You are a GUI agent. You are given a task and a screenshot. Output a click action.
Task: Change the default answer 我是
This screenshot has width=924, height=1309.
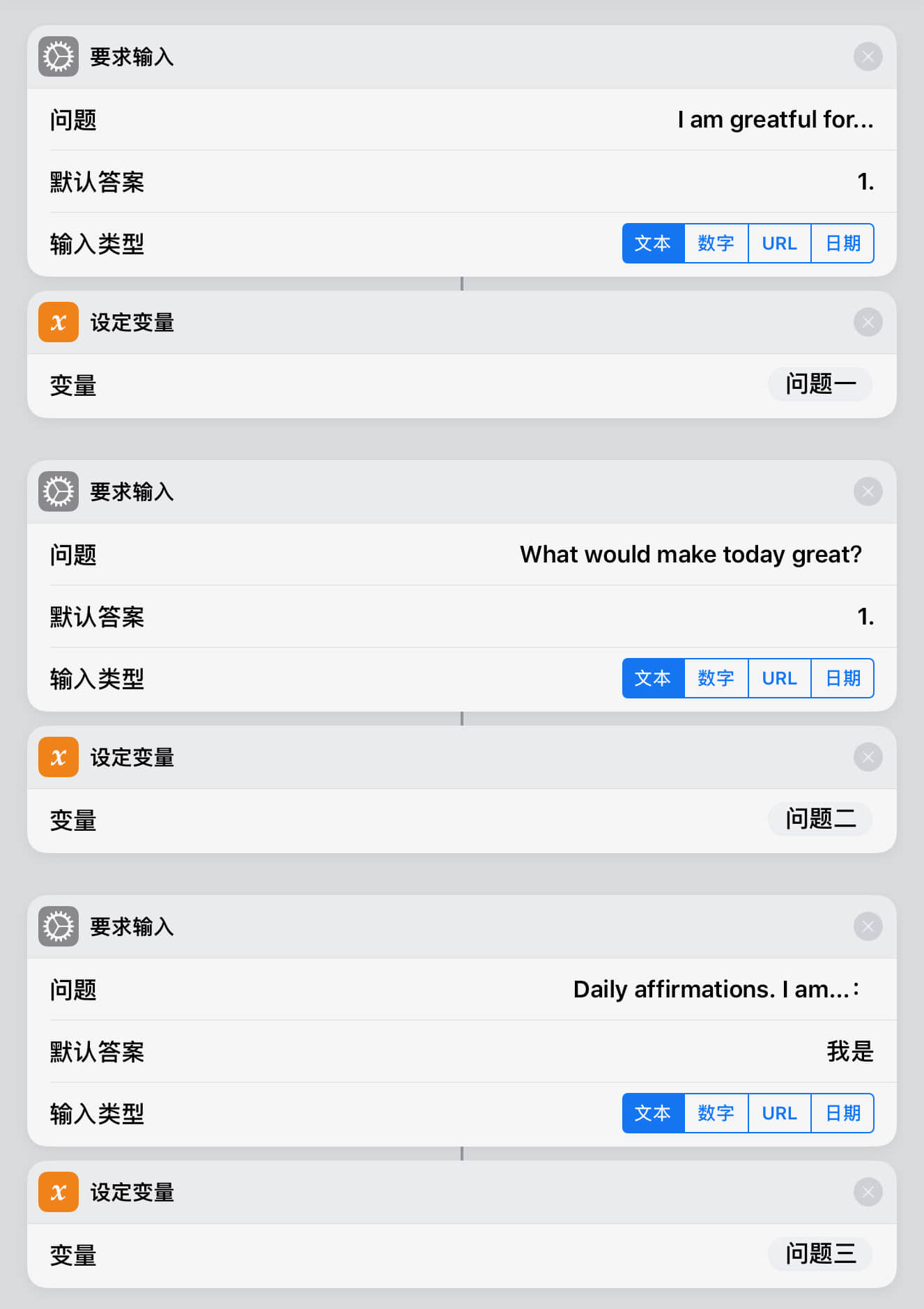coord(849,1051)
